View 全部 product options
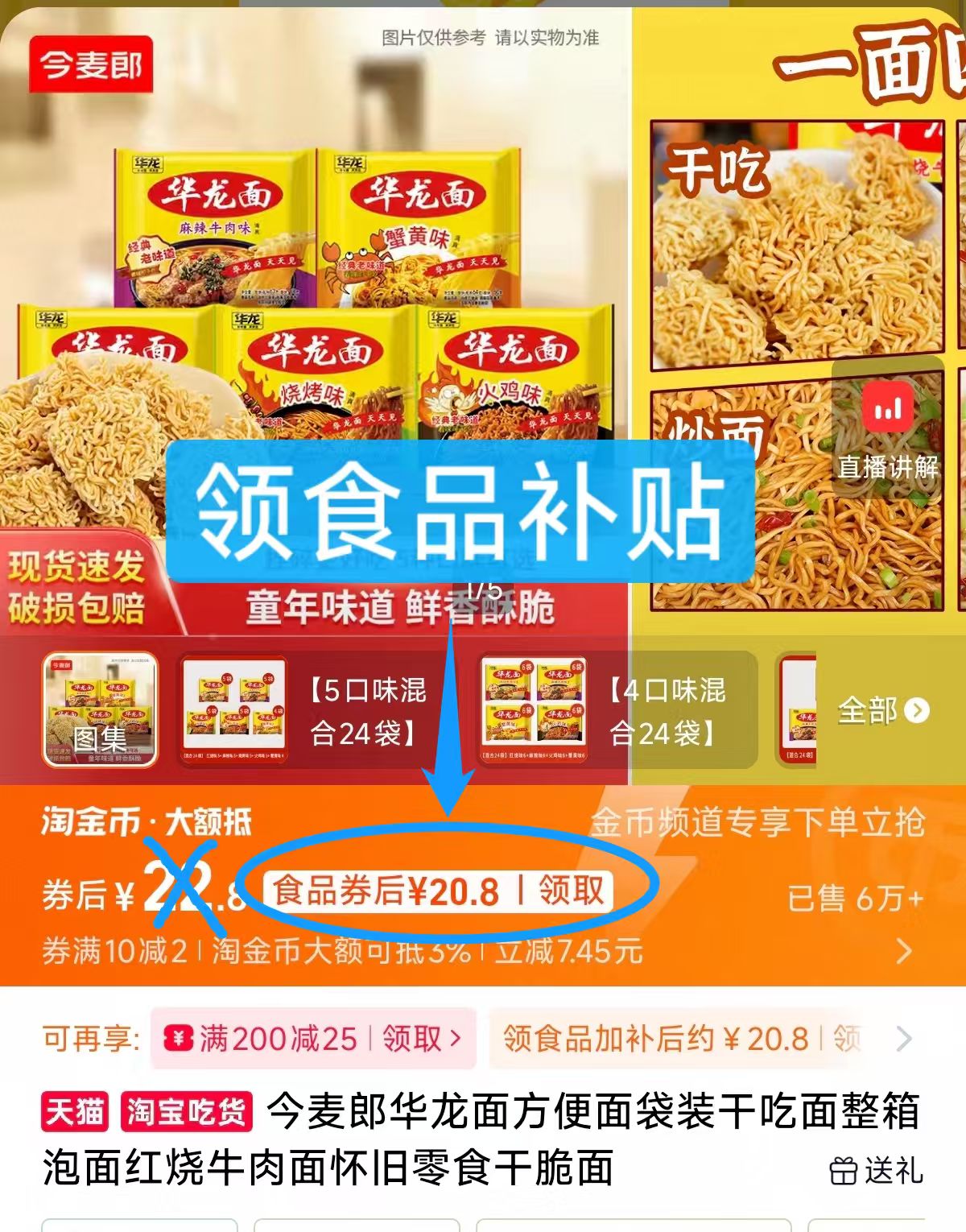 pyautogui.click(x=882, y=710)
